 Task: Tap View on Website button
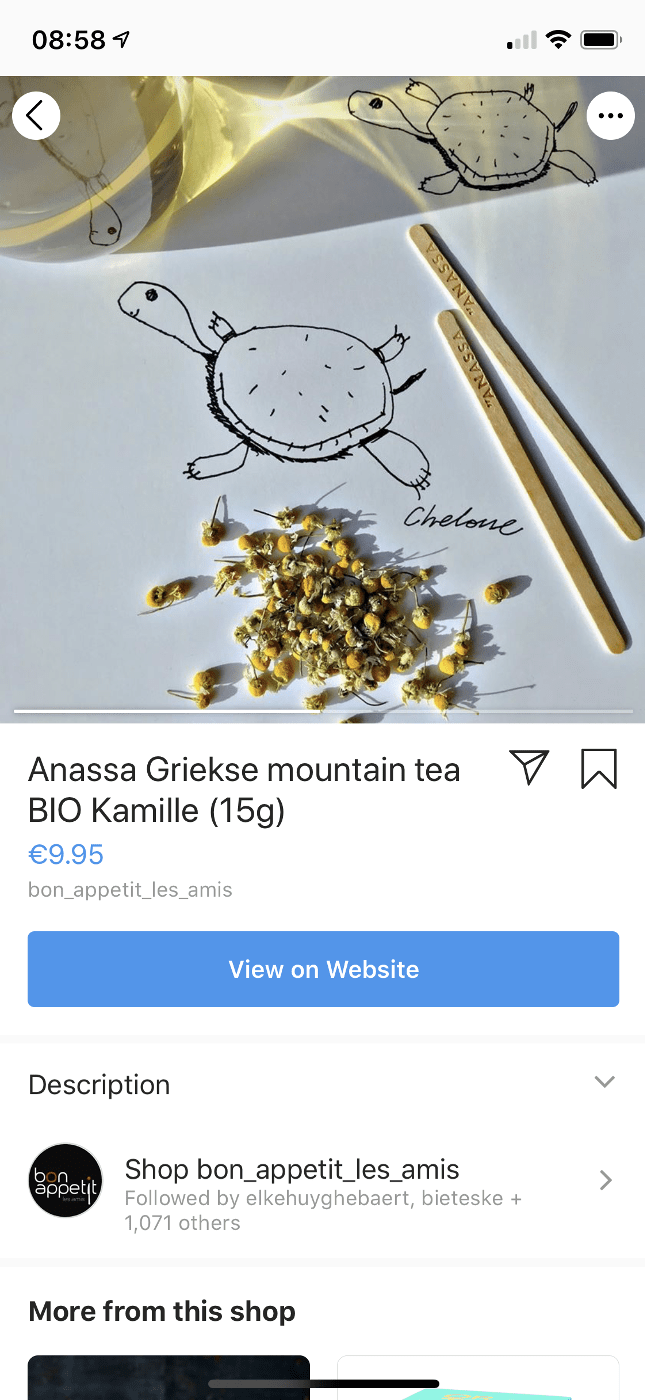pyautogui.click(x=323, y=969)
